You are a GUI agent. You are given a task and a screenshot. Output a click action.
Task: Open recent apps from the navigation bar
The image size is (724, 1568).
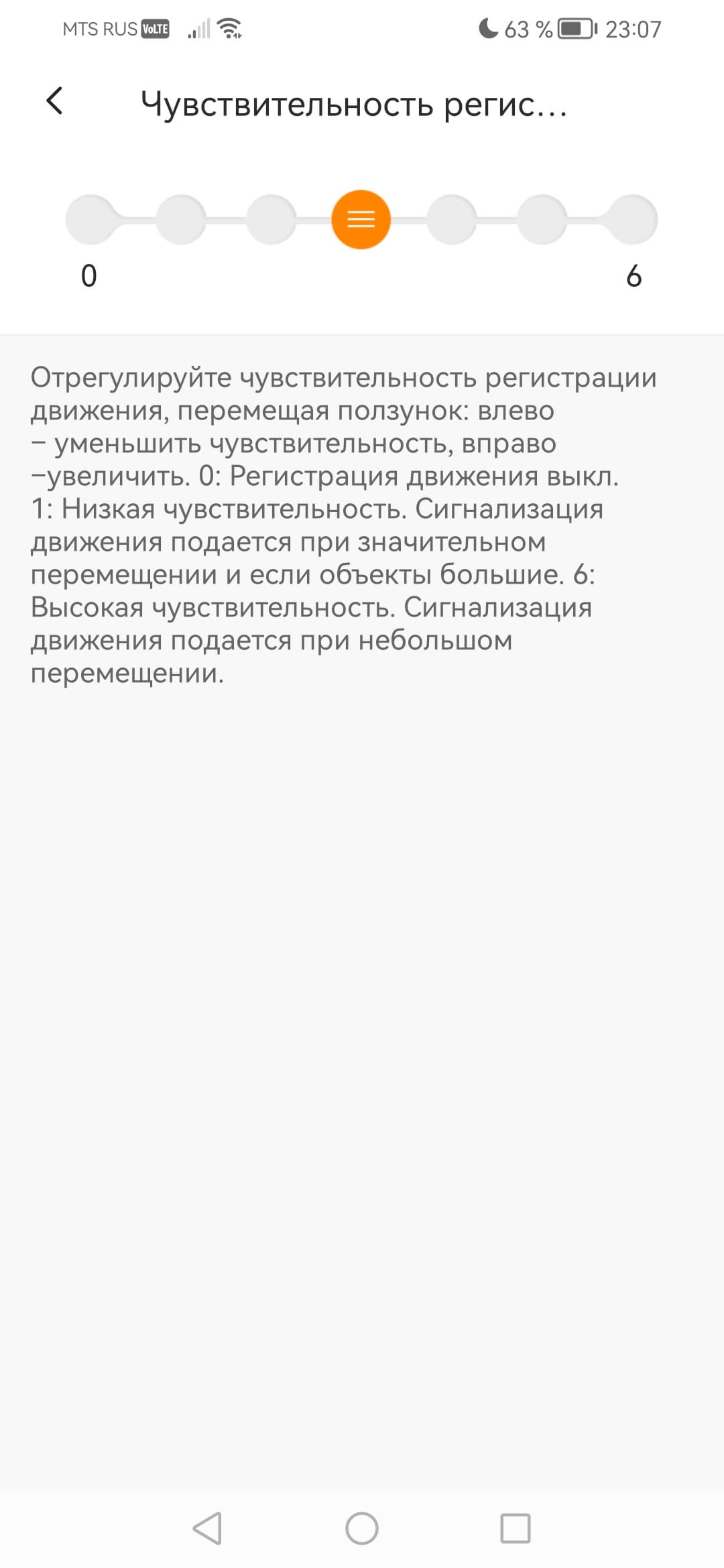coord(515,1528)
